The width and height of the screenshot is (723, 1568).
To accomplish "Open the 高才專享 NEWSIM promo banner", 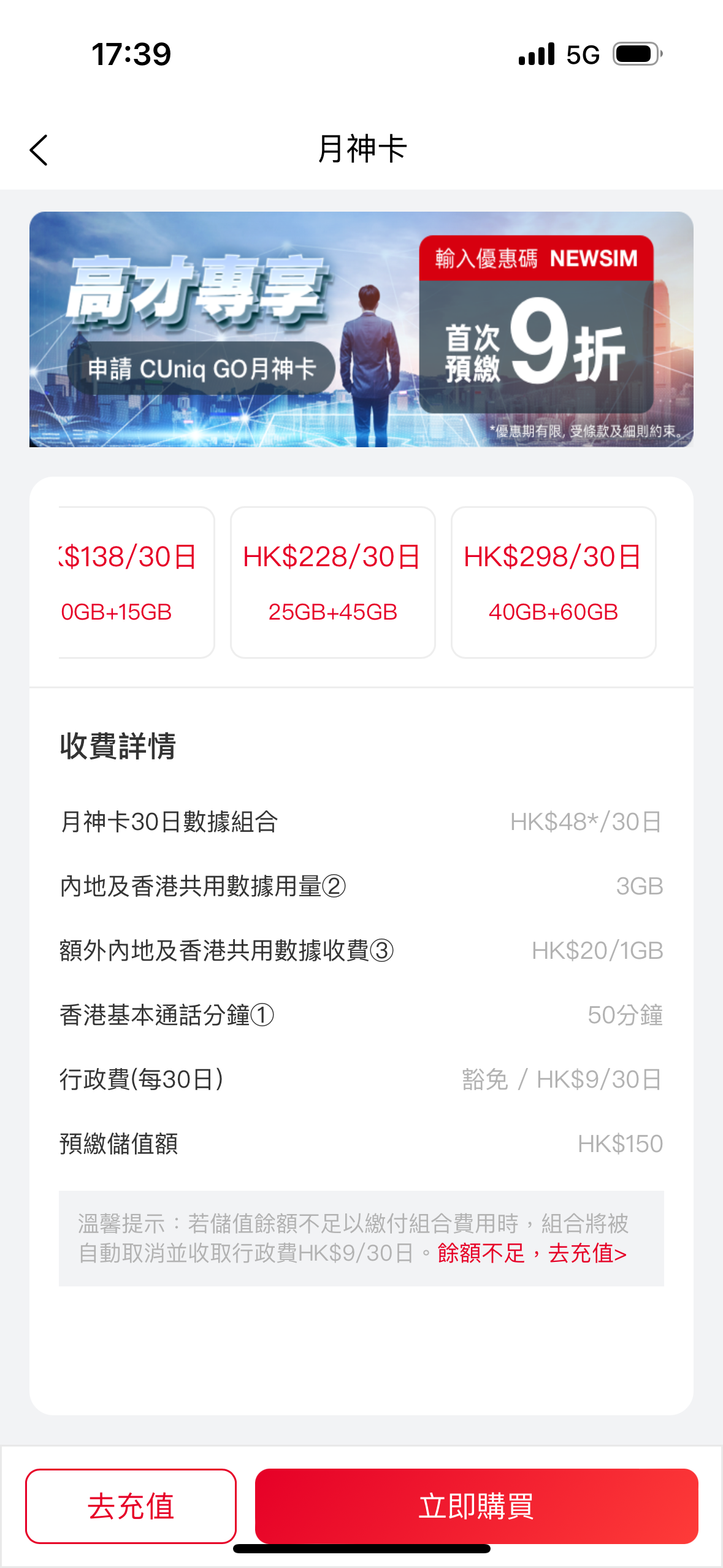I will pyautogui.click(x=361, y=329).
